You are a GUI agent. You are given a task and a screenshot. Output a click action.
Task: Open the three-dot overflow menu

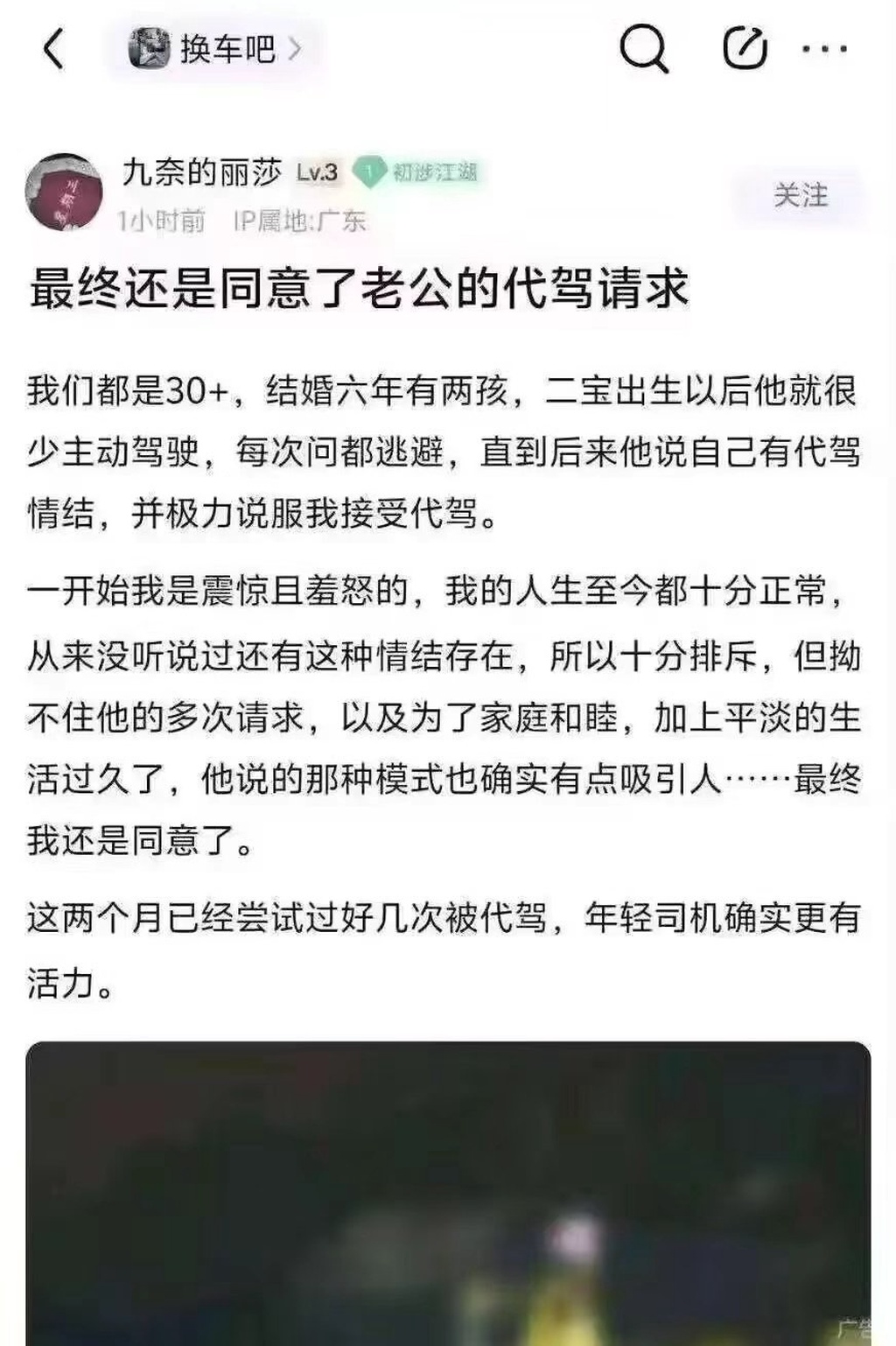[825, 49]
